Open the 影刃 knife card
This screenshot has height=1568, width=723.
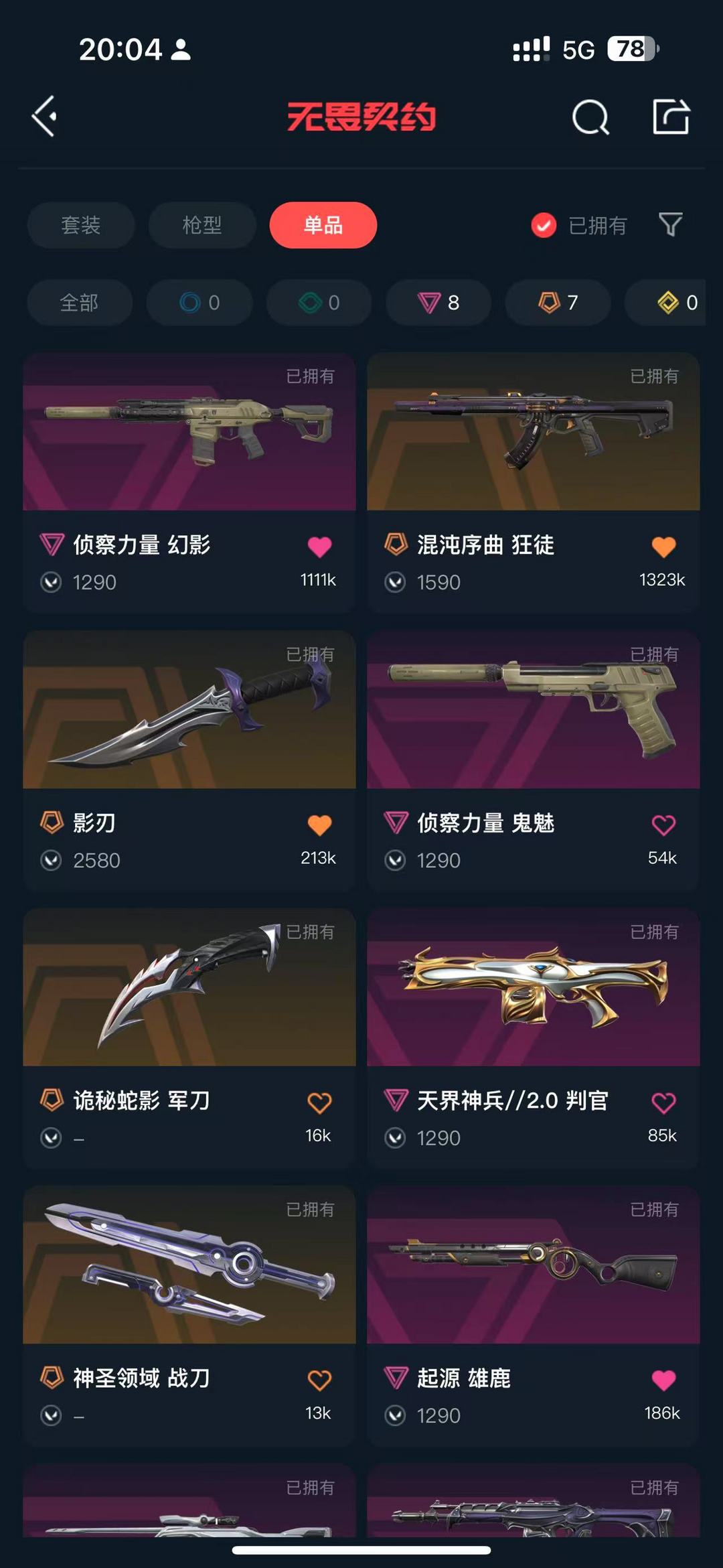(189, 760)
